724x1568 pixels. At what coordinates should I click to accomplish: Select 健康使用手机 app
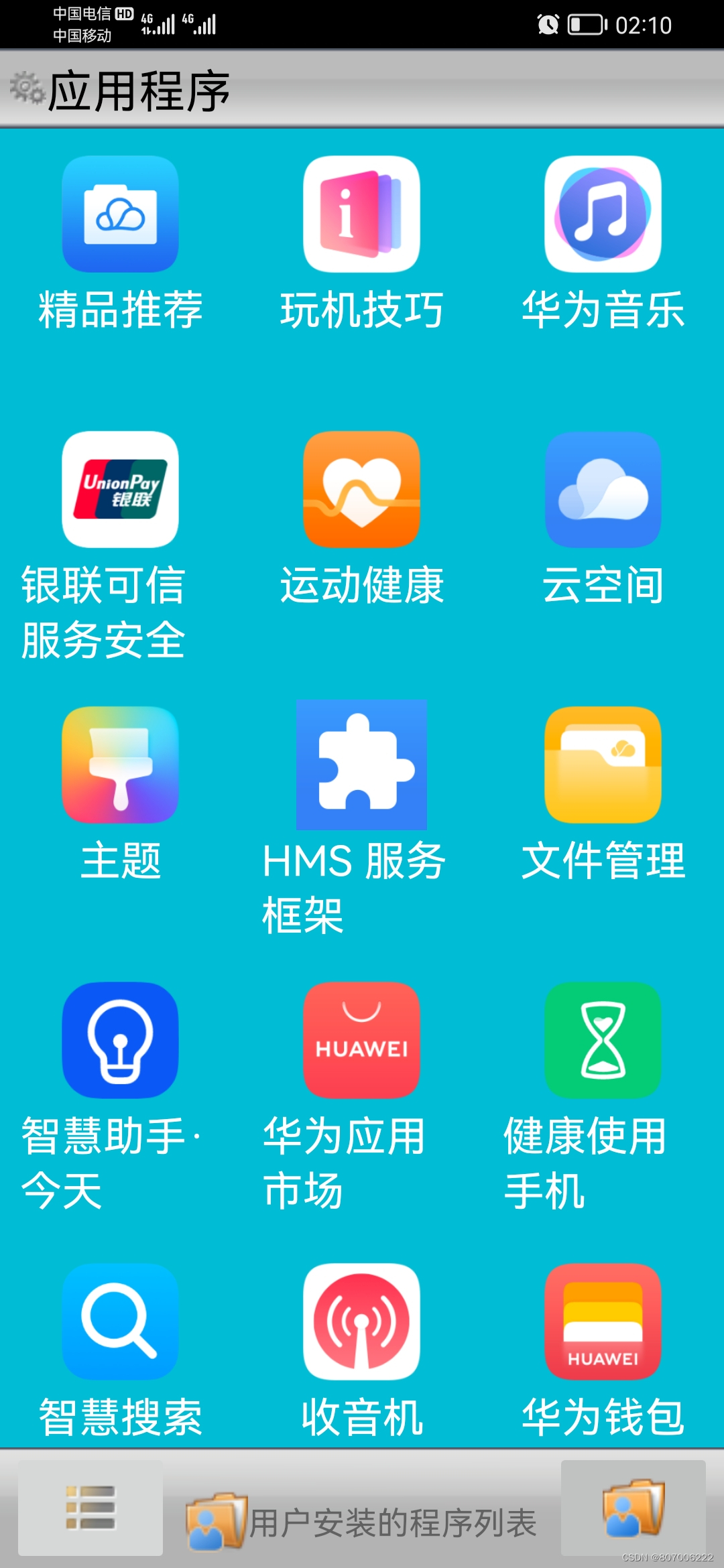tap(603, 1040)
